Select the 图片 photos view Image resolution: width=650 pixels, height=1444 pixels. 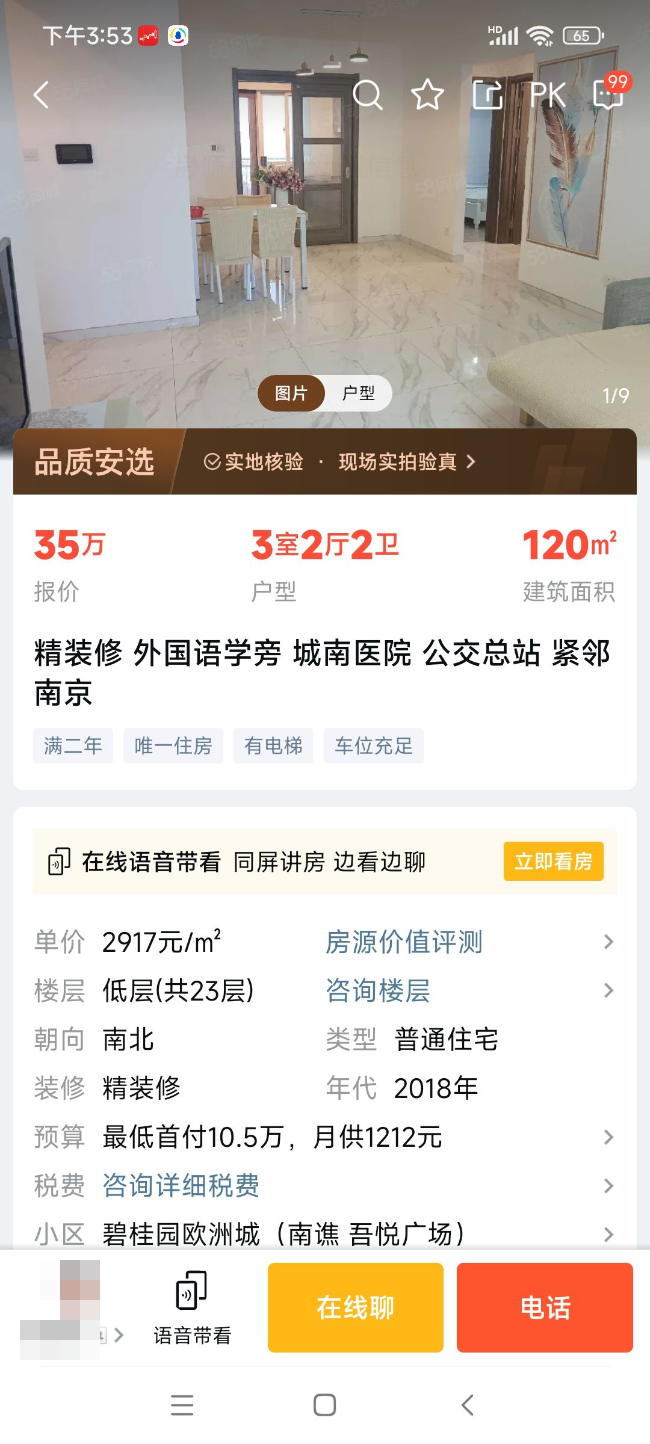tap(291, 394)
